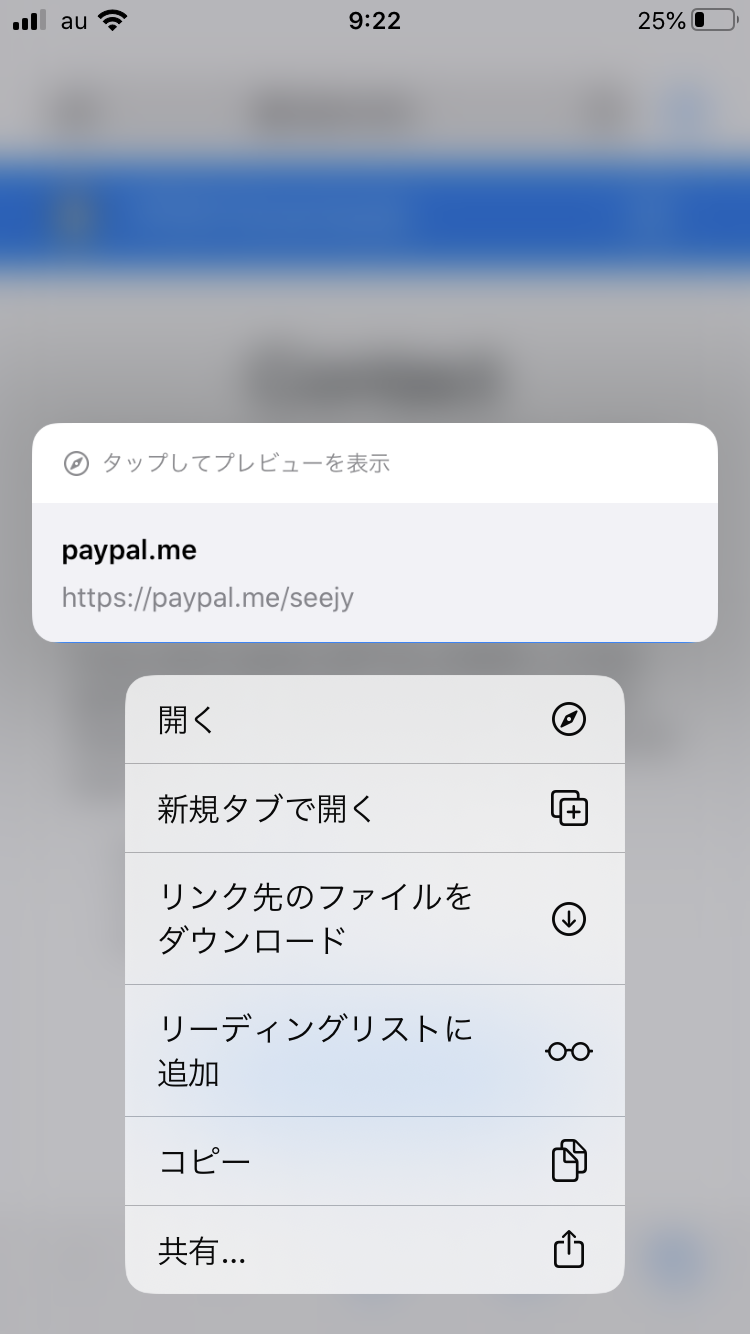Open the 共有... share option

[x=374, y=1250]
